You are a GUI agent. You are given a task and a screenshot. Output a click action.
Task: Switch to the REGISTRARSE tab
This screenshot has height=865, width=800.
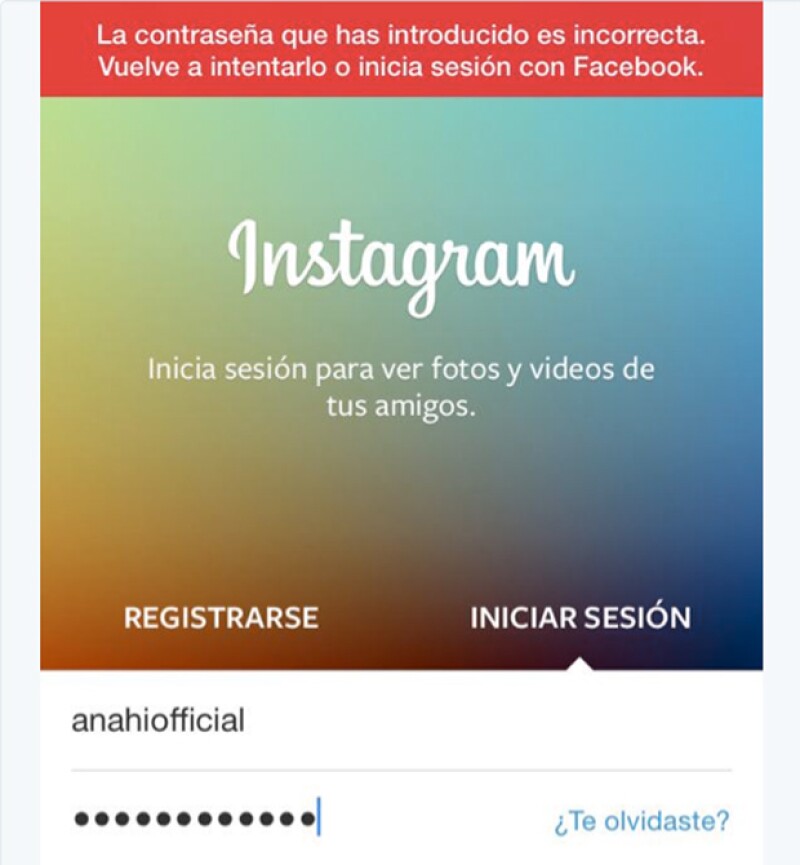pos(221,617)
